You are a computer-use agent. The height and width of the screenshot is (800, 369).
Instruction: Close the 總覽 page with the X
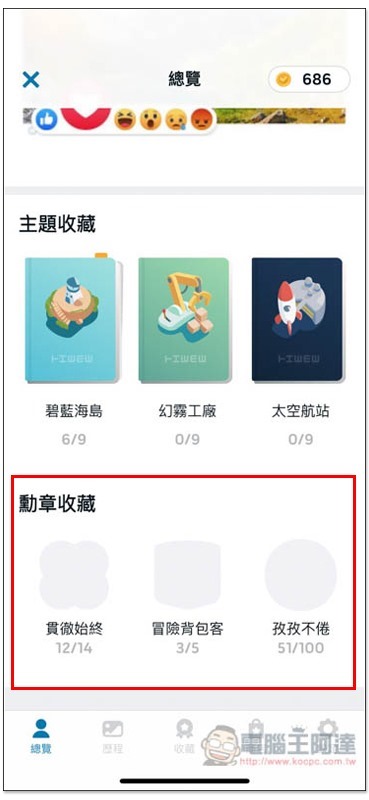coord(31,80)
